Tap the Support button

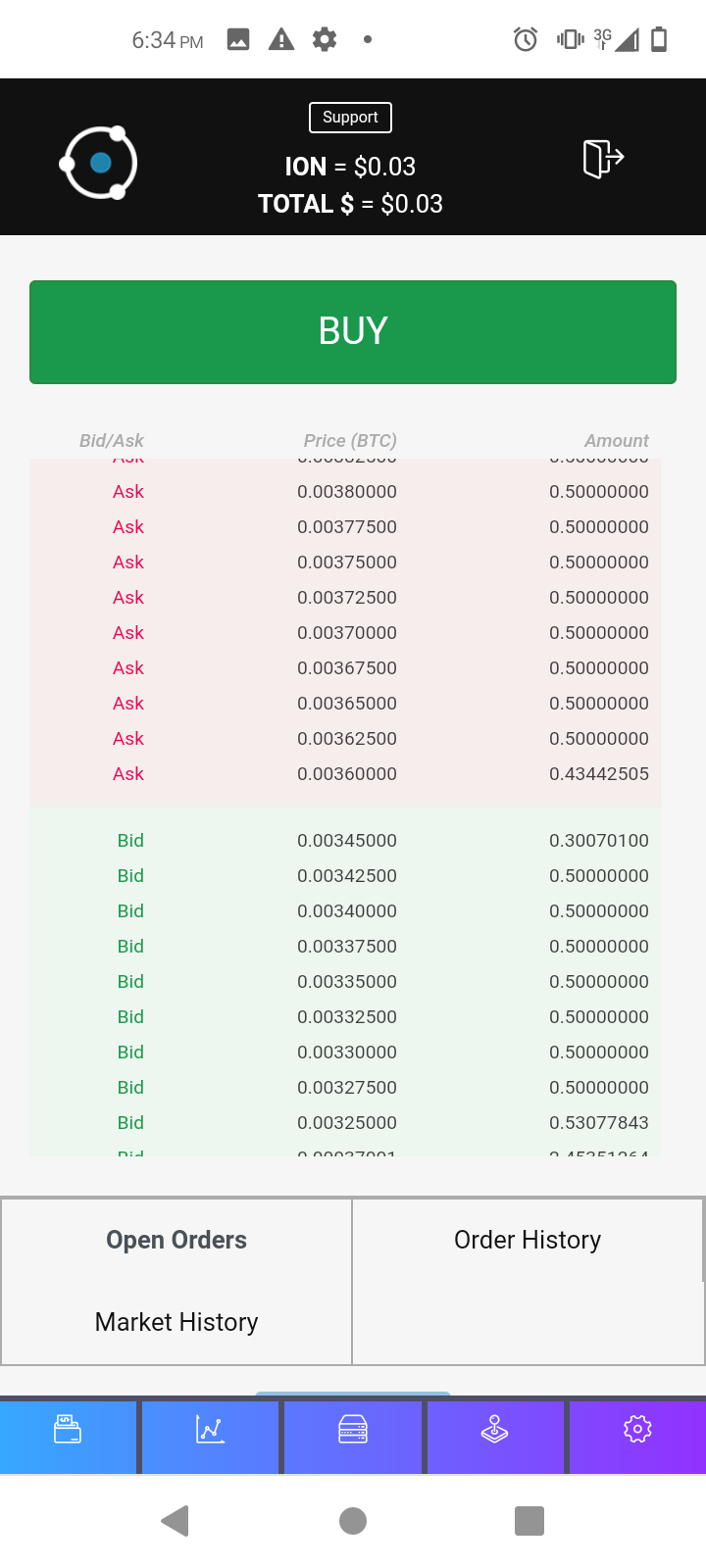click(350, 118)
